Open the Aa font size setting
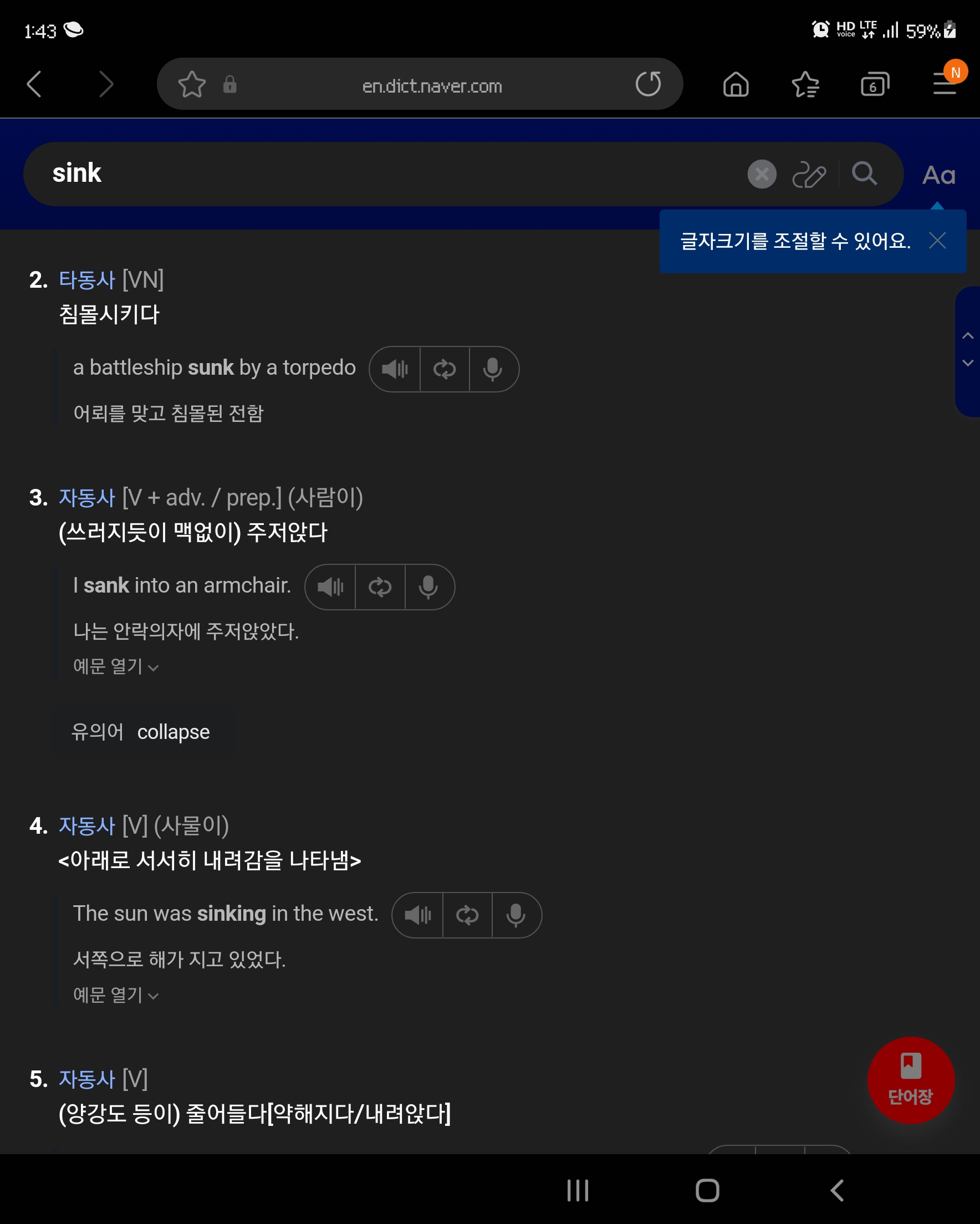Screen dimensions: 980x1224 [938, 175]
